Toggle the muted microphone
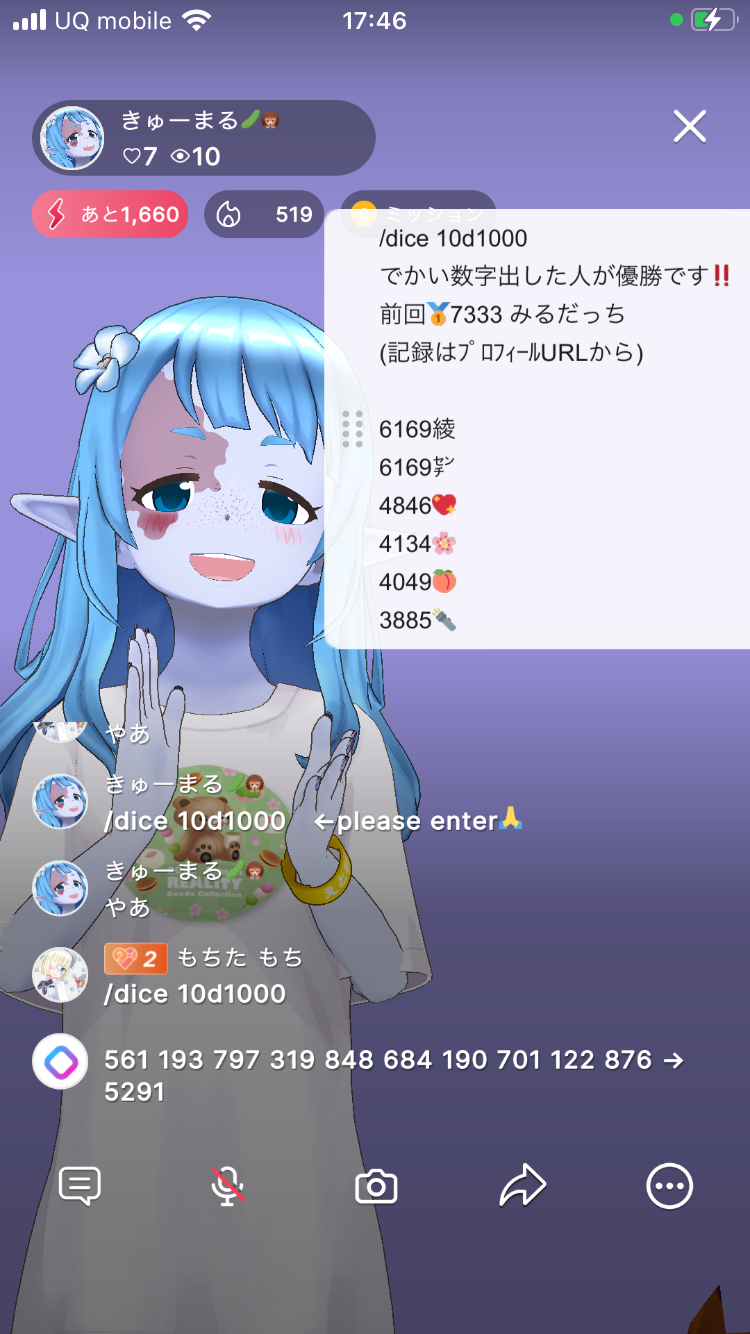 click(x=228, y=1187)
